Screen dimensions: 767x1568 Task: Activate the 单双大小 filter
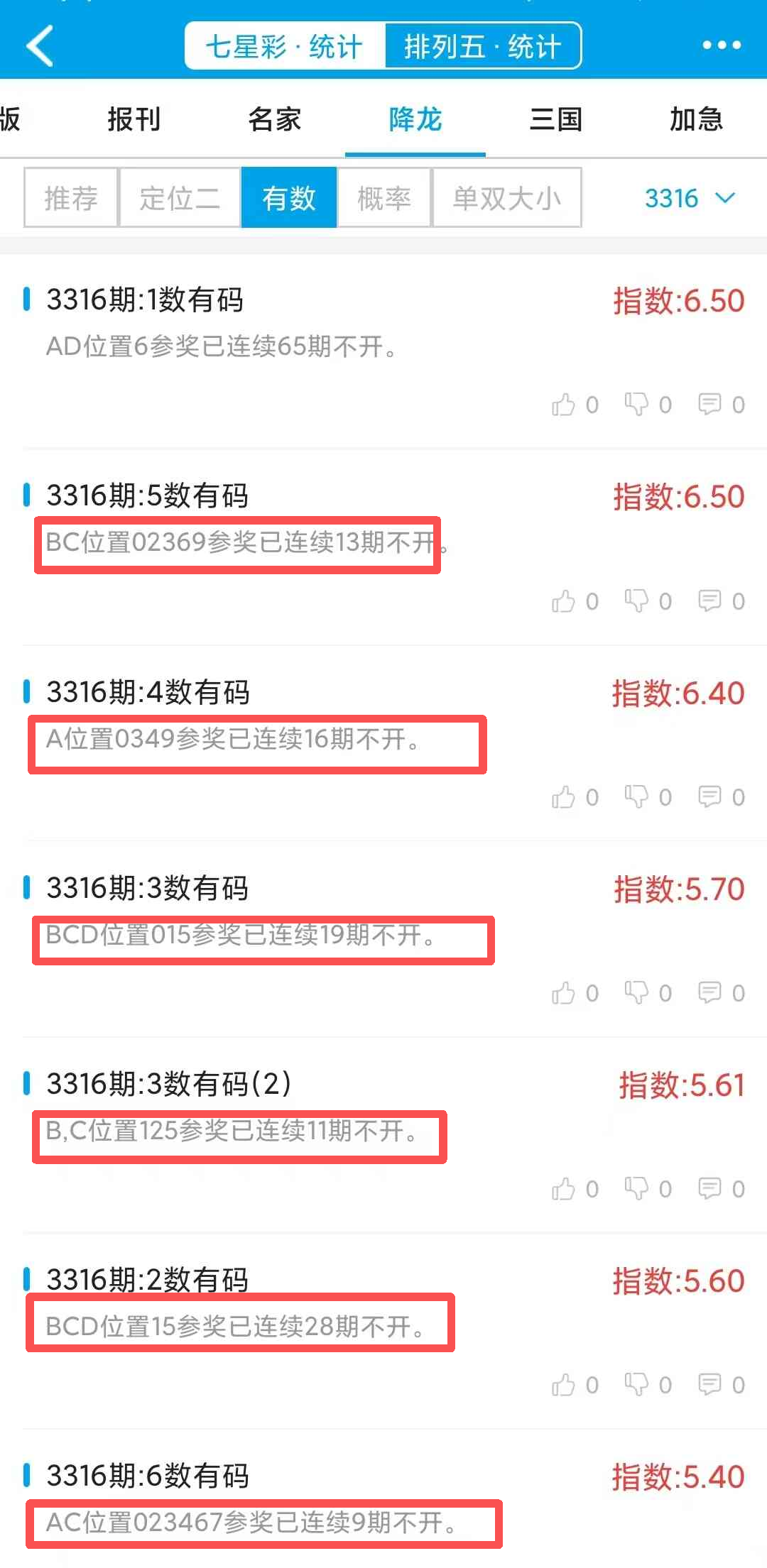pos(507,198)
